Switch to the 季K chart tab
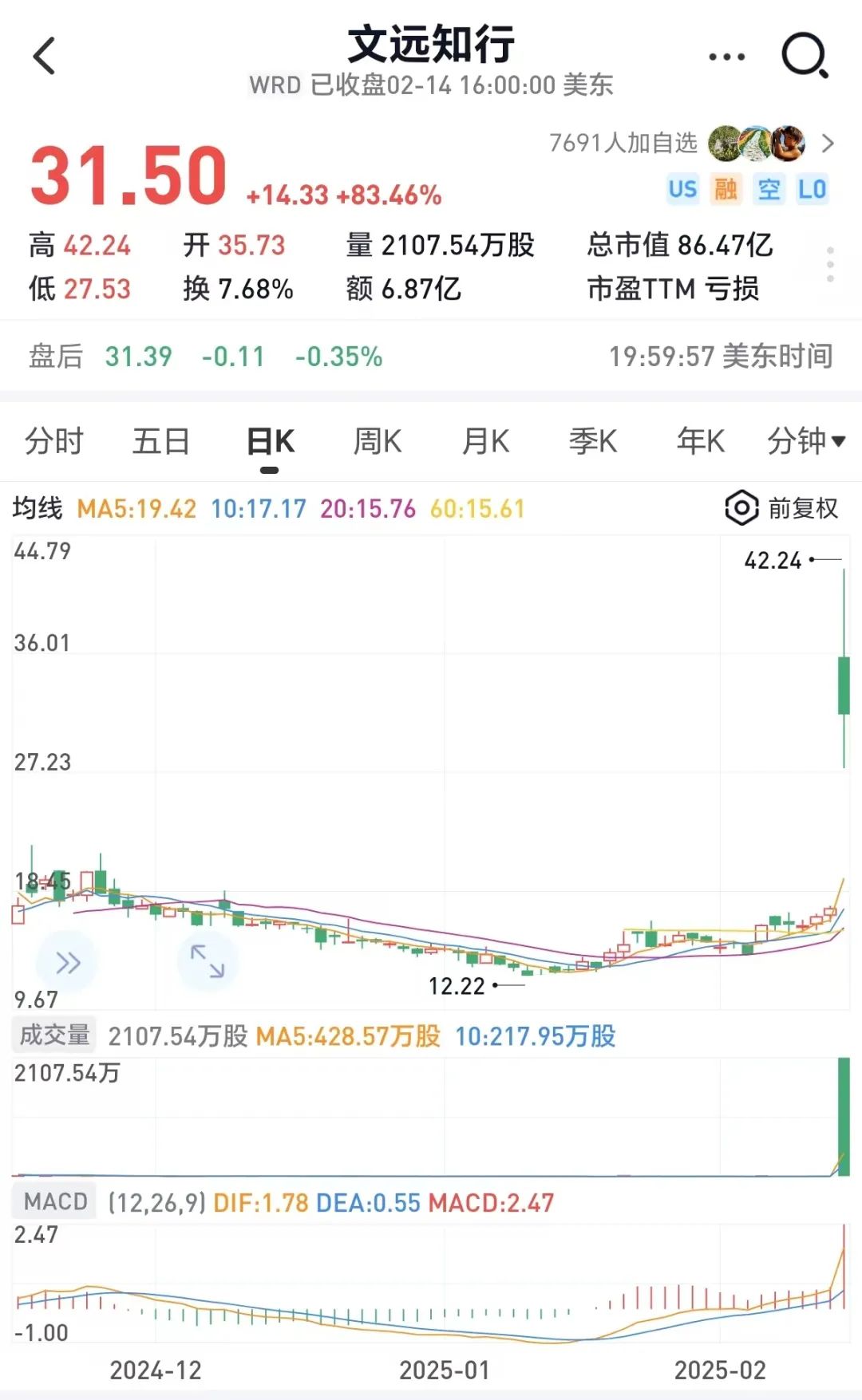862x1400 pixels. pyautogui.click(x=593, y=441)
